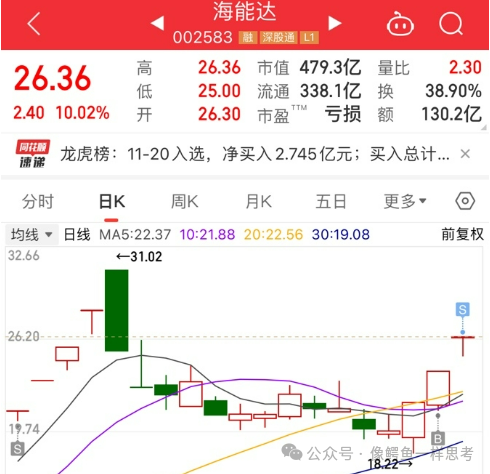Switch to the 月K chart tab
The width and height of the screenshot is (490, 474).
pyautogui.click(x=259, y=202)
